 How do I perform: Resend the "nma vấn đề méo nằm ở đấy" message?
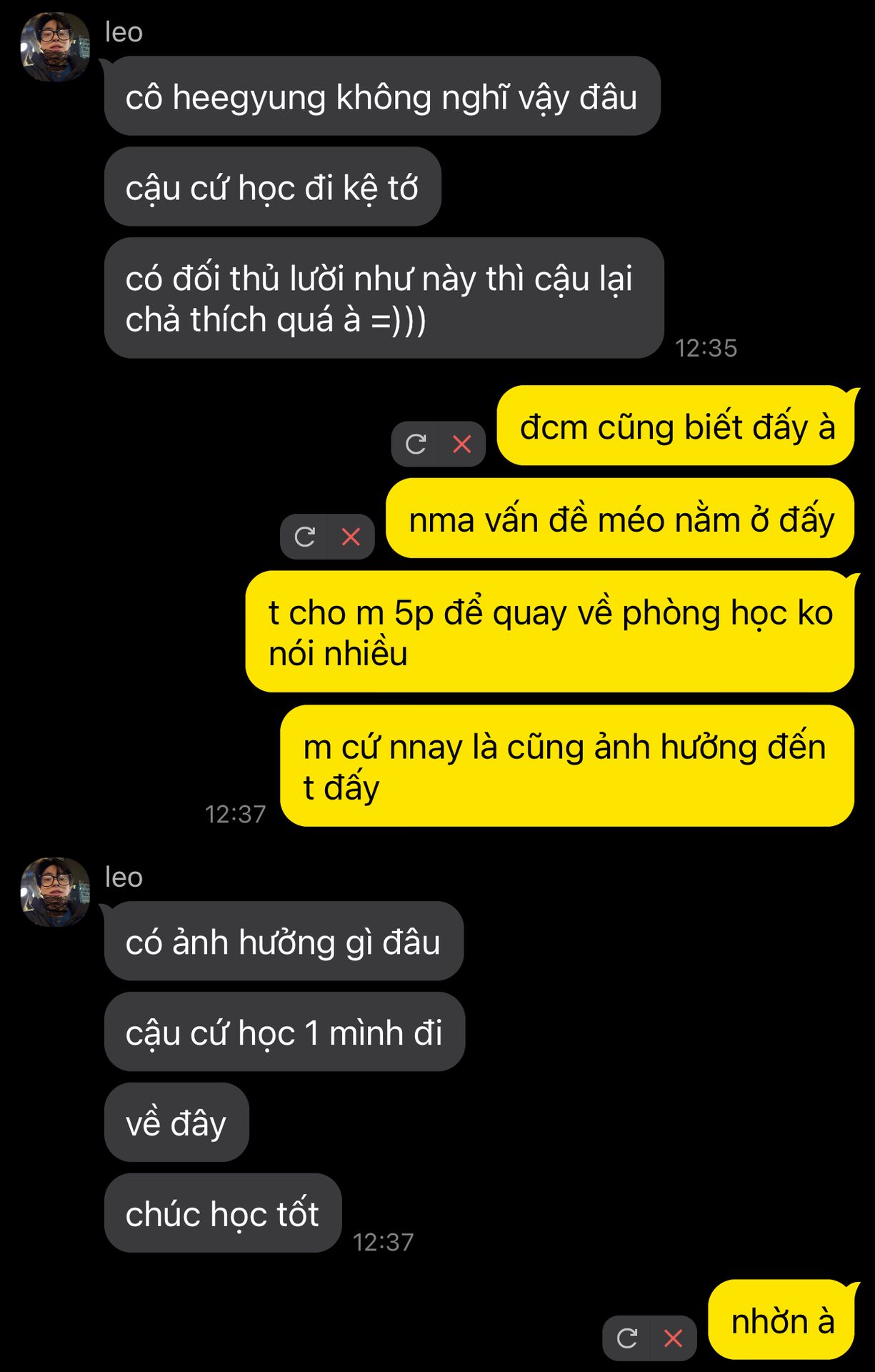305,537
